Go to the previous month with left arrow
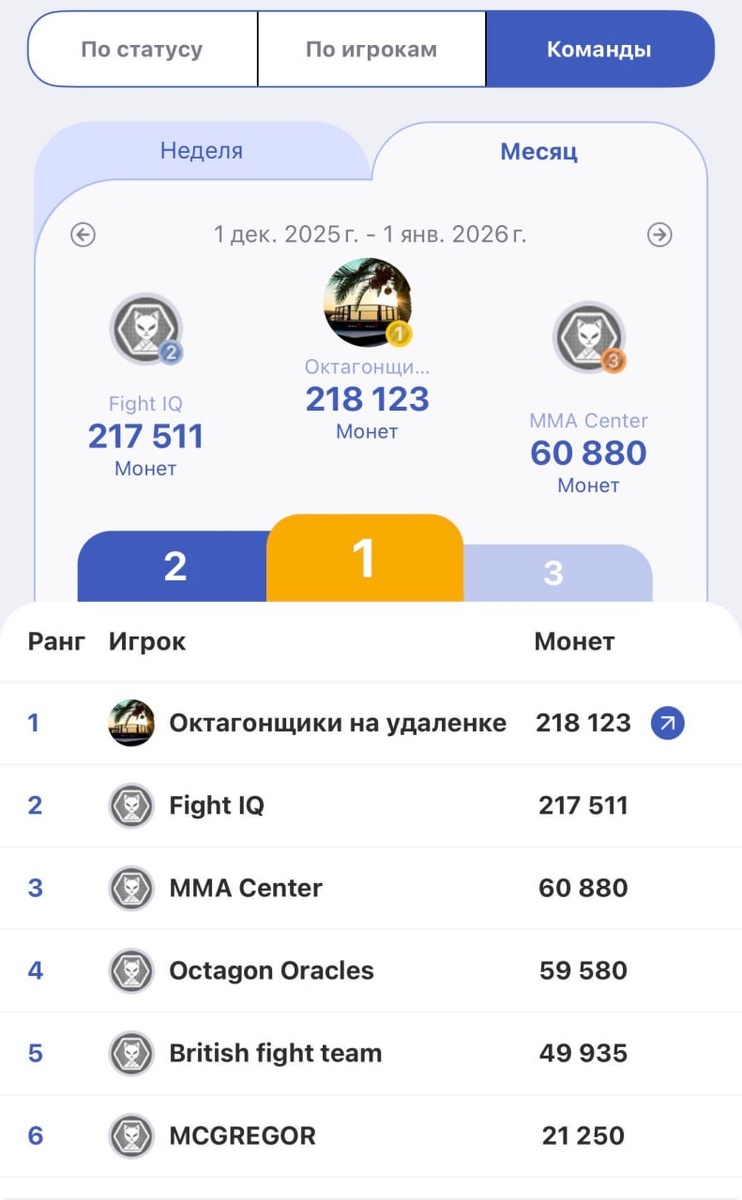 tap(83, 235)
